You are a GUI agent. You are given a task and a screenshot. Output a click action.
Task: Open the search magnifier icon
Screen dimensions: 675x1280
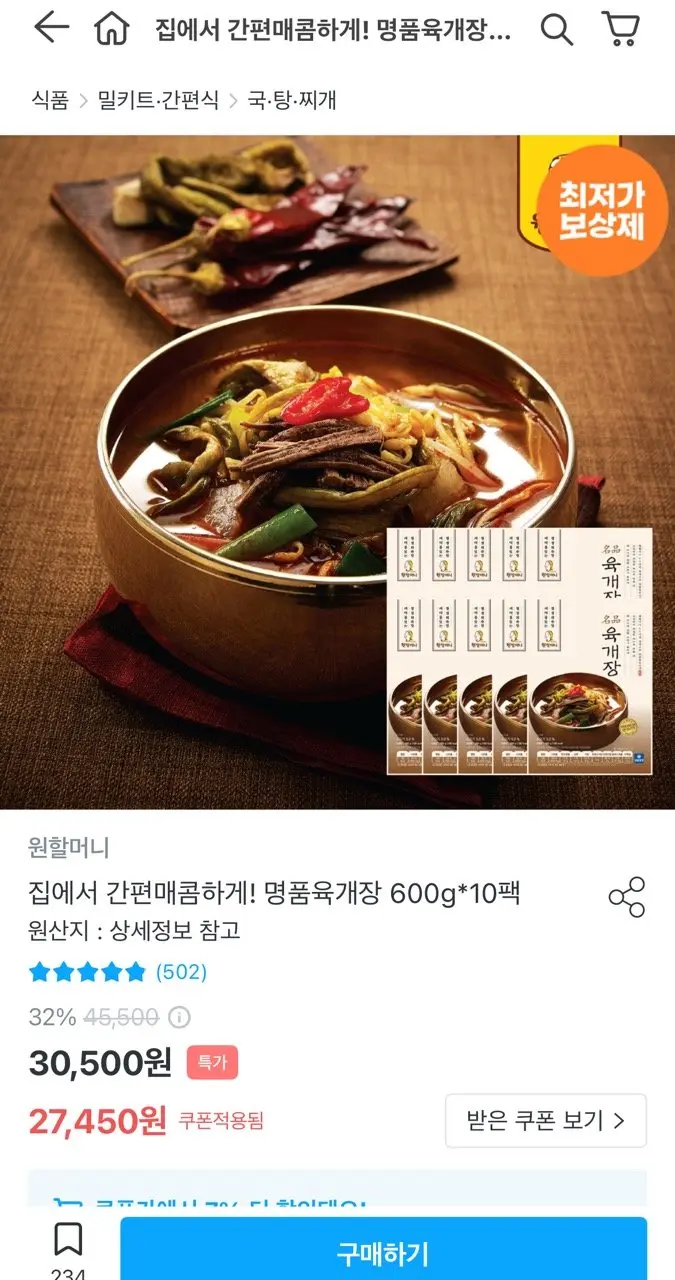[557, 29]
